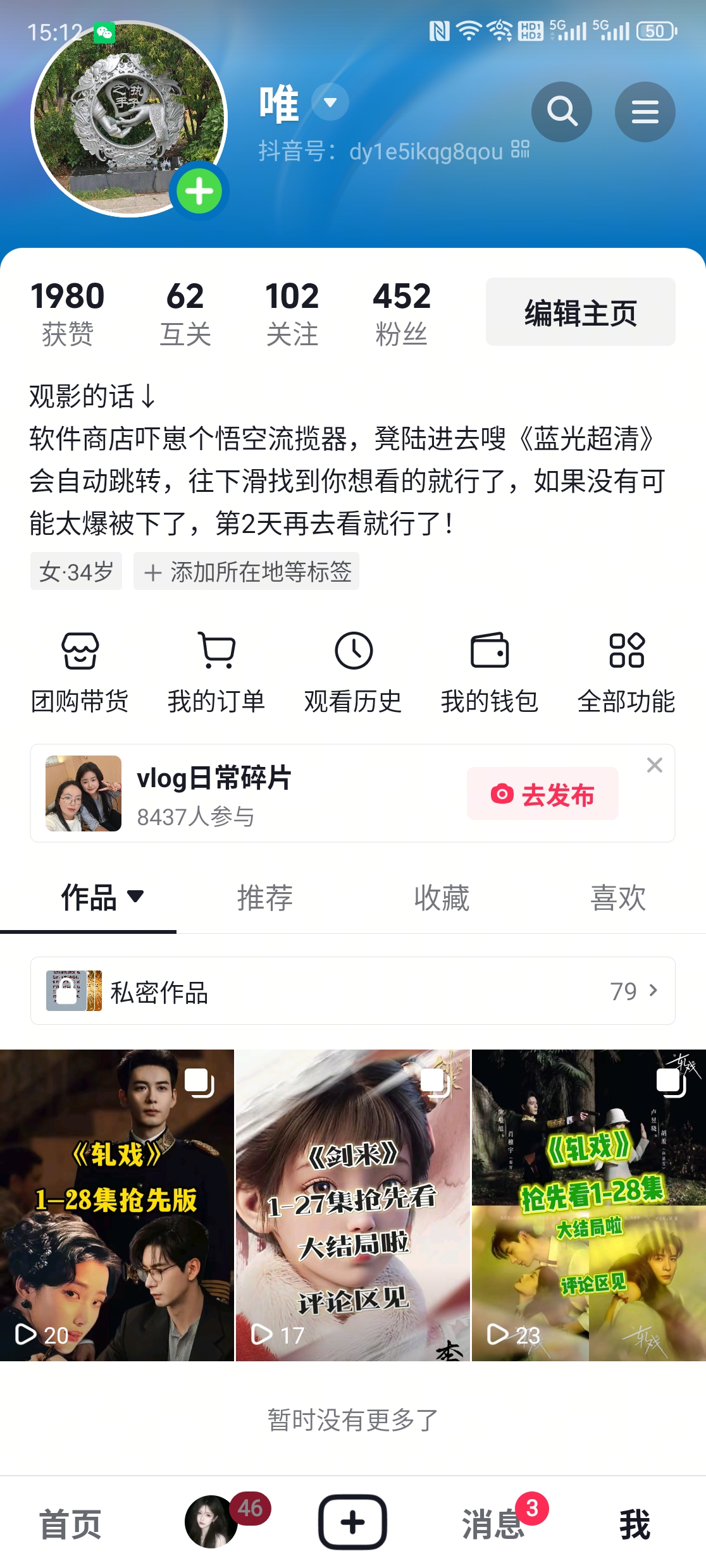Switch to the 喜欢 tab
Screen dimensions: 706x1568
pos(618,898)
